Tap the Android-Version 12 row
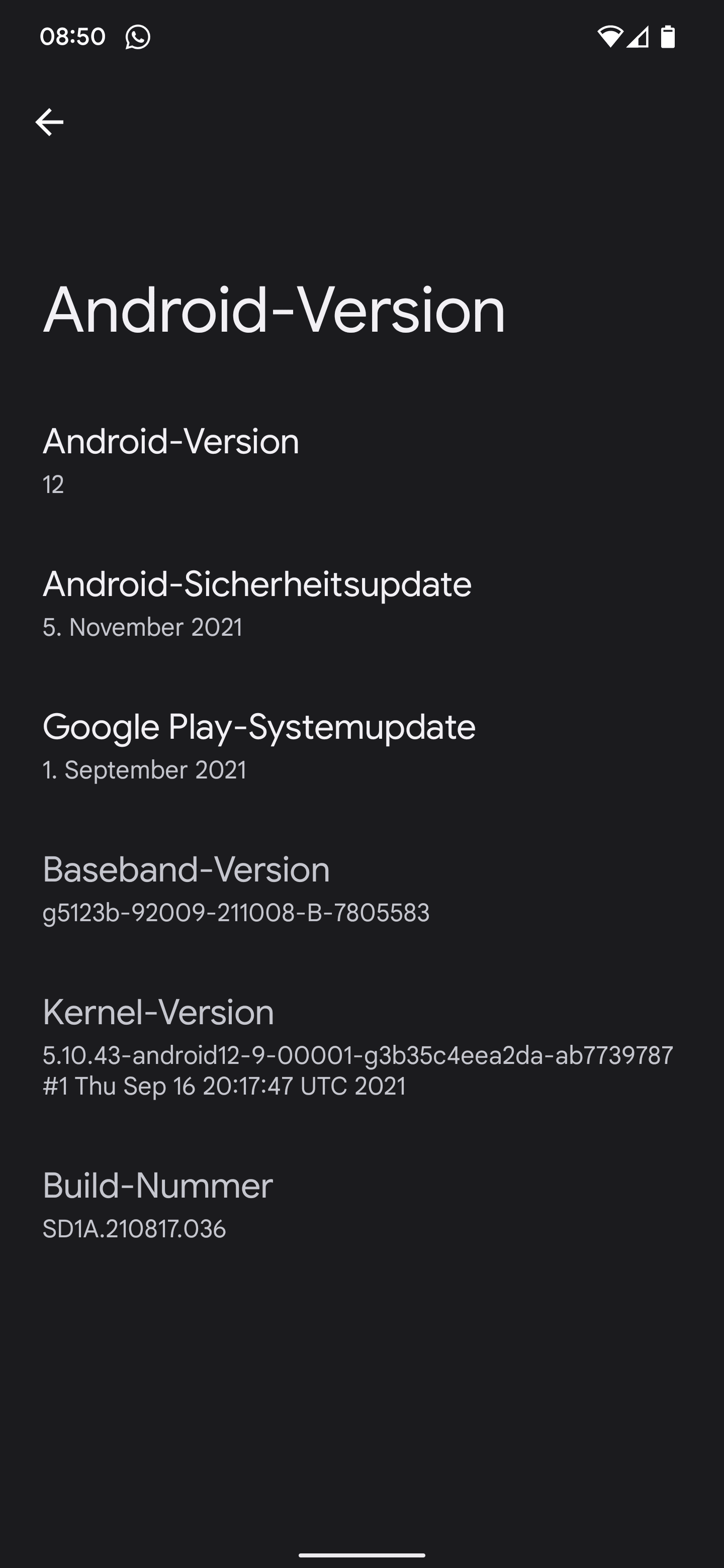This screenshot has width=724, height=1568. [361, 460]
